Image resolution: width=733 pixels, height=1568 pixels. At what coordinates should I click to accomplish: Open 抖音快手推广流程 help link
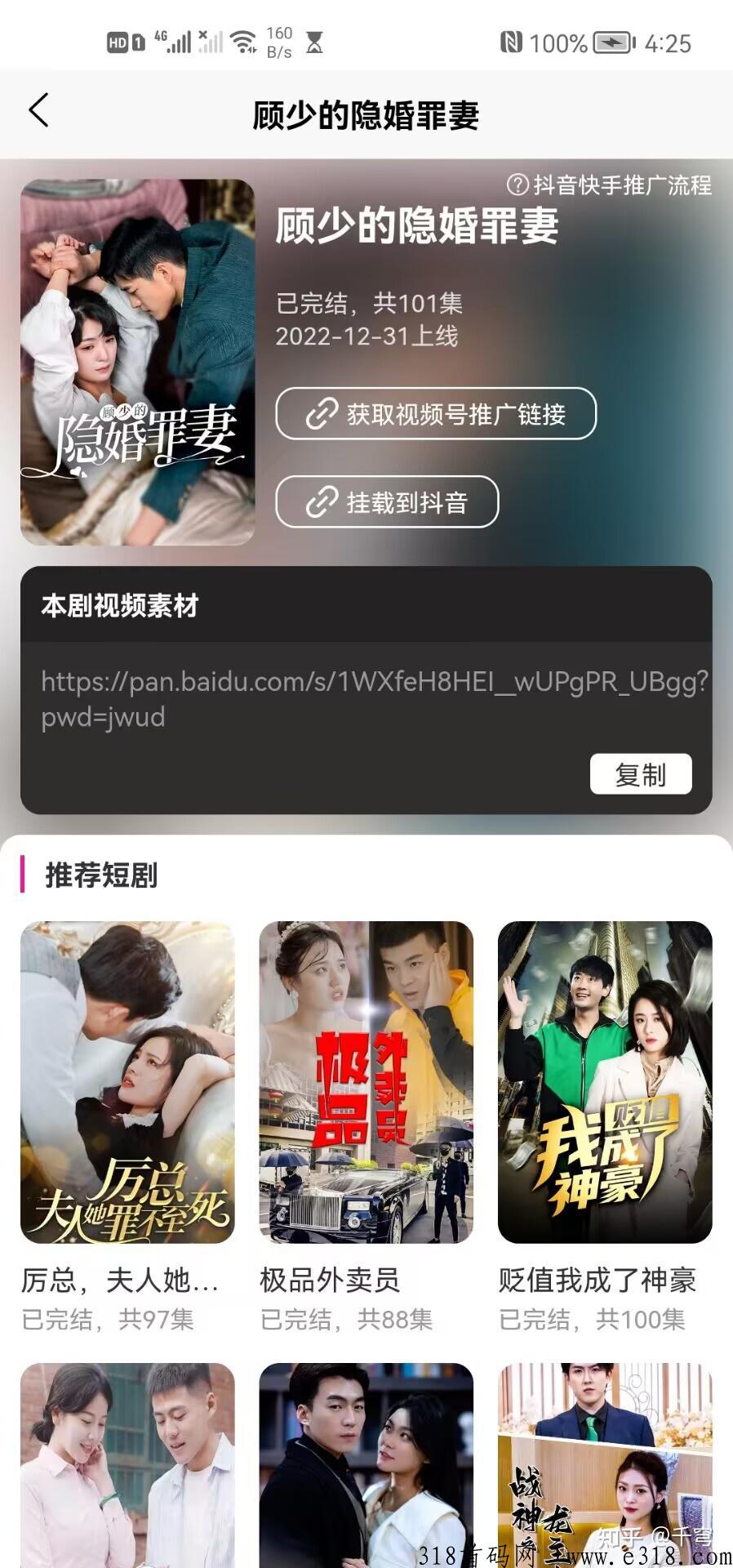[610, 185]
